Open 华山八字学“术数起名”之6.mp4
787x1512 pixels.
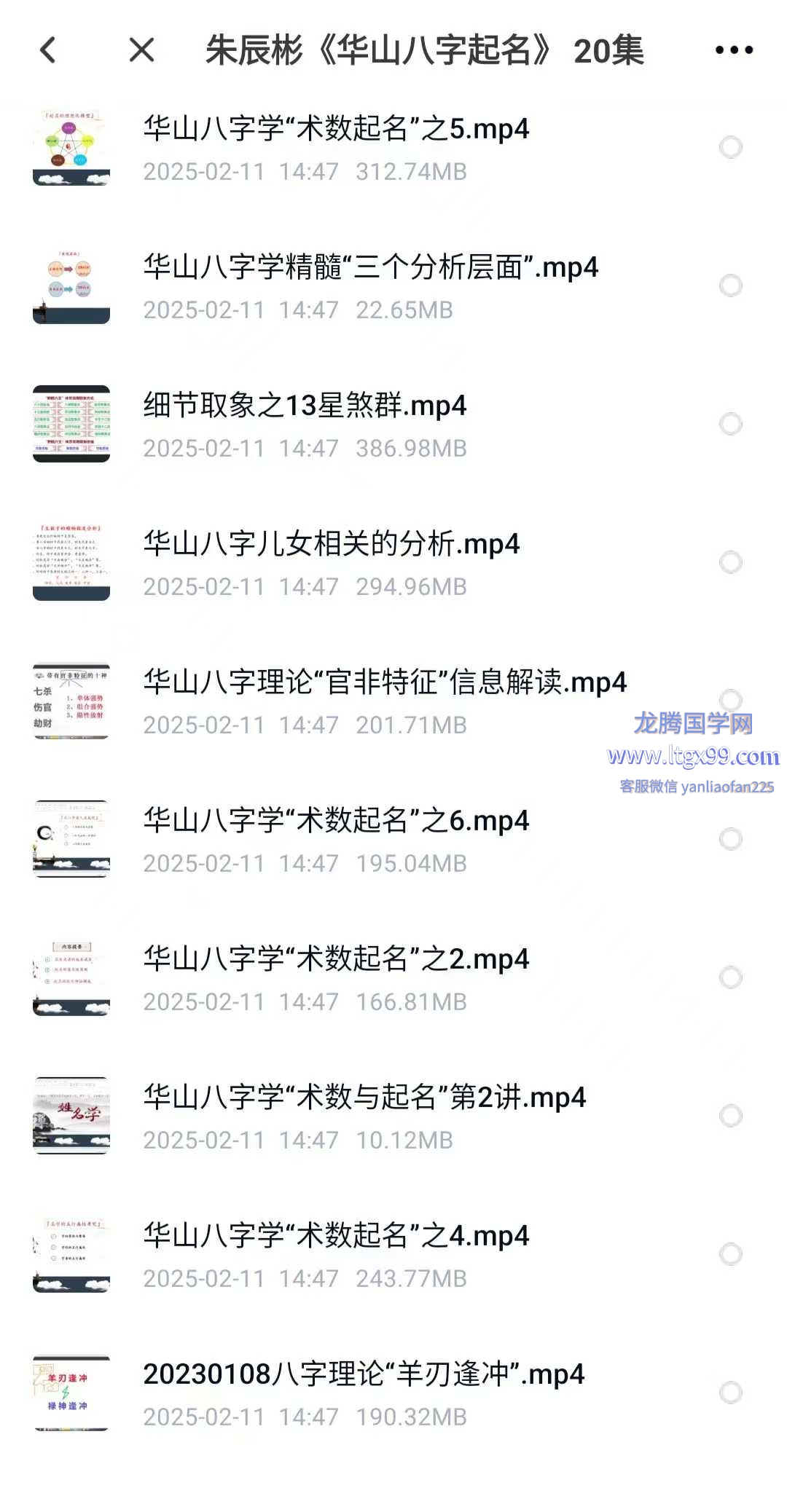(336, 821)
